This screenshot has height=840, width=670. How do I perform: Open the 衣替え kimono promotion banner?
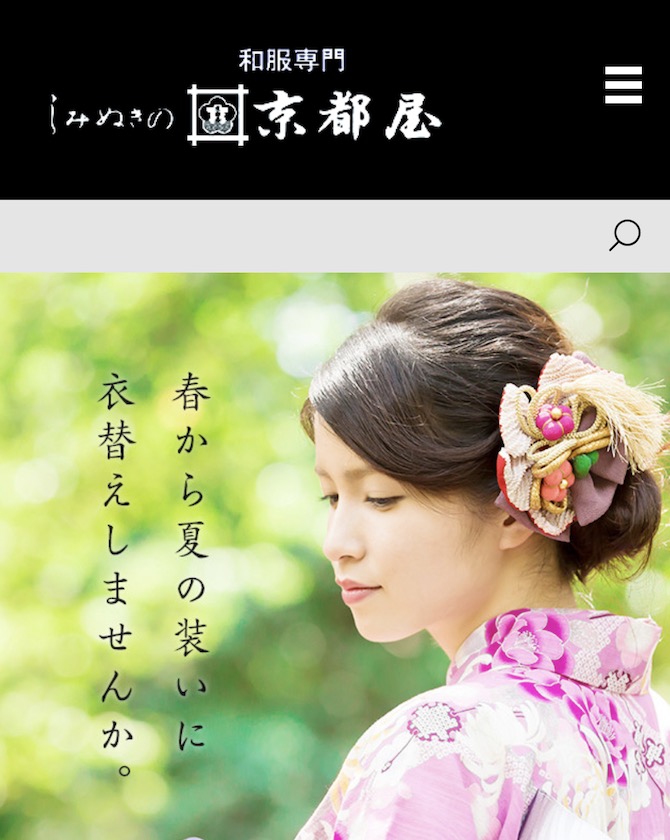pos(335,556)
